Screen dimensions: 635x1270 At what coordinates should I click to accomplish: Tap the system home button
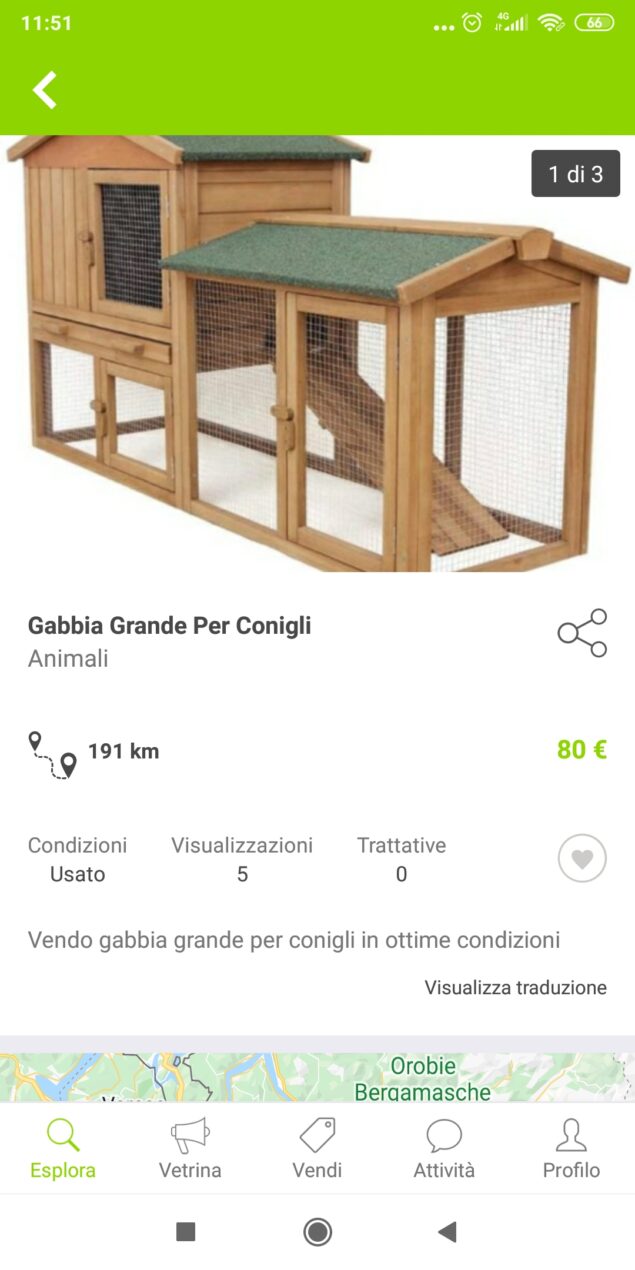click(x=318, y=1232)
